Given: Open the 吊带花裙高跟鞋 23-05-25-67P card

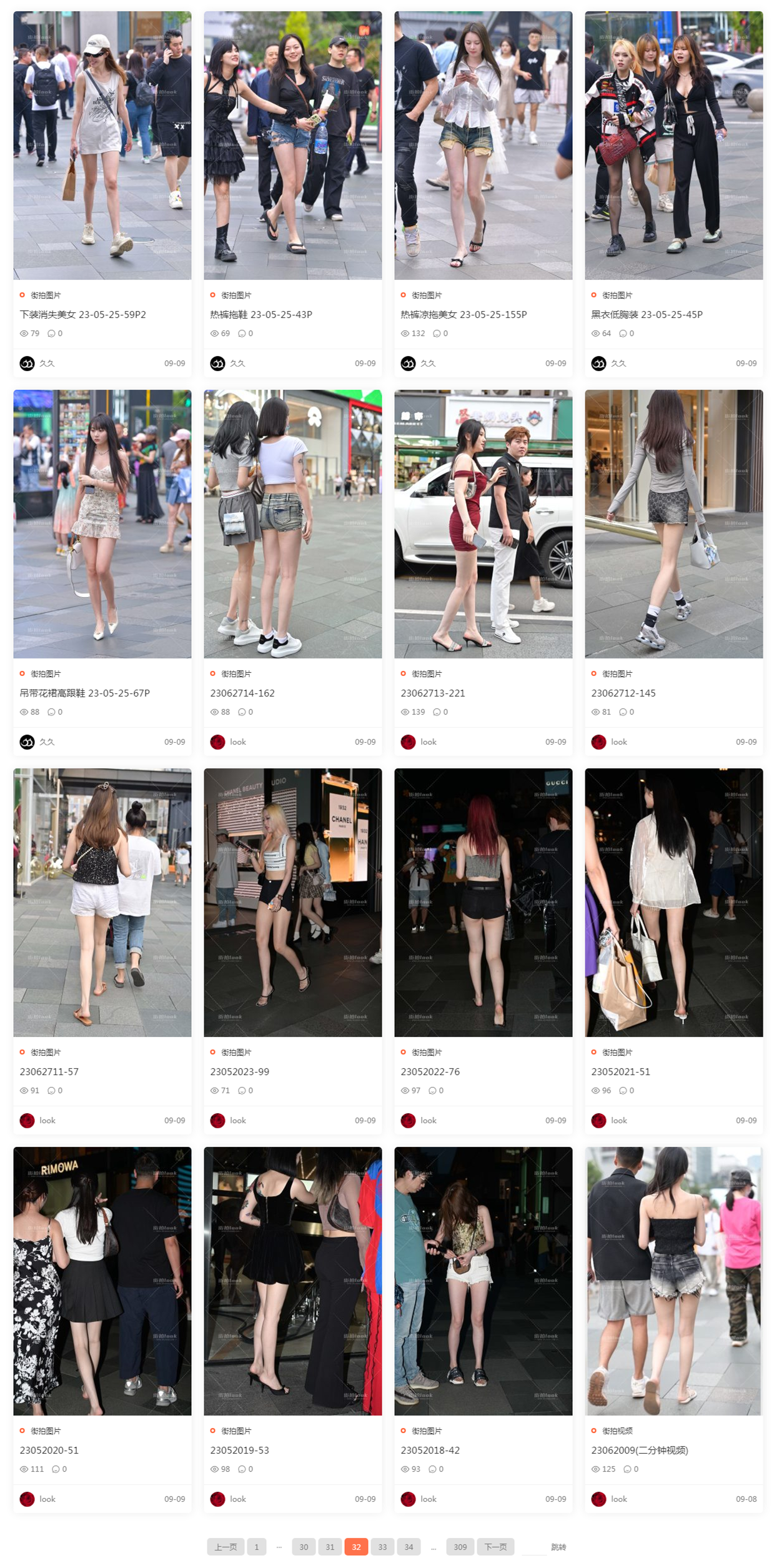Looking at the screenshot, I should pos(84,693).
